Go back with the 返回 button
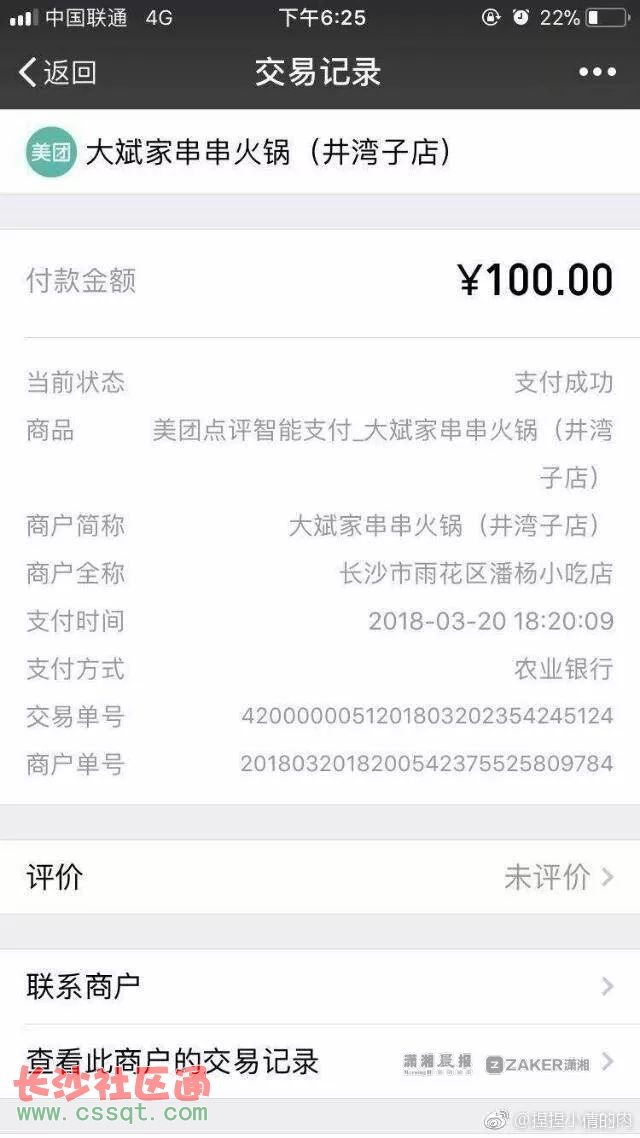This screenshot has width=640, height=1138. pos(57,72)
